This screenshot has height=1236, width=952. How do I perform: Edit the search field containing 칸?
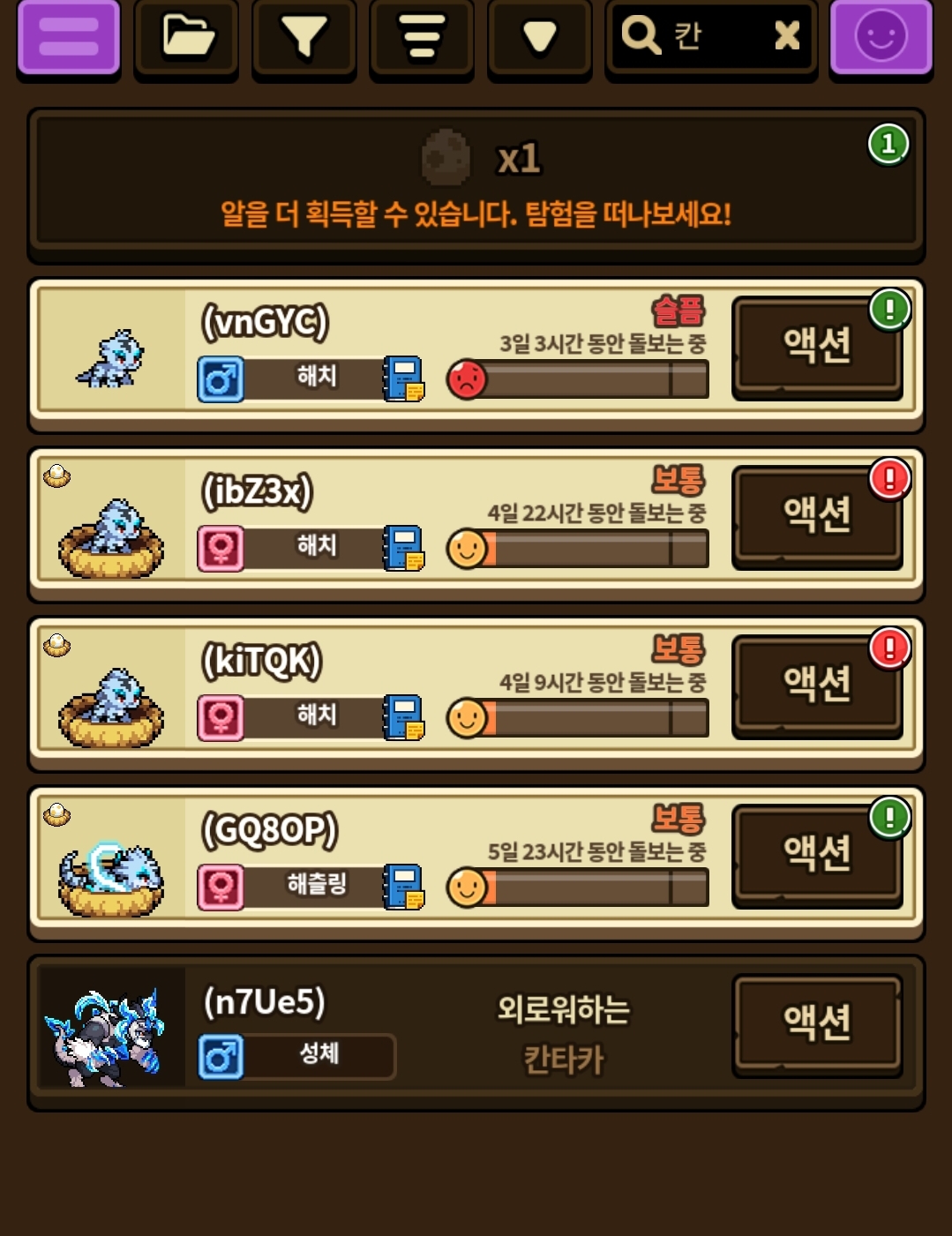693,36
